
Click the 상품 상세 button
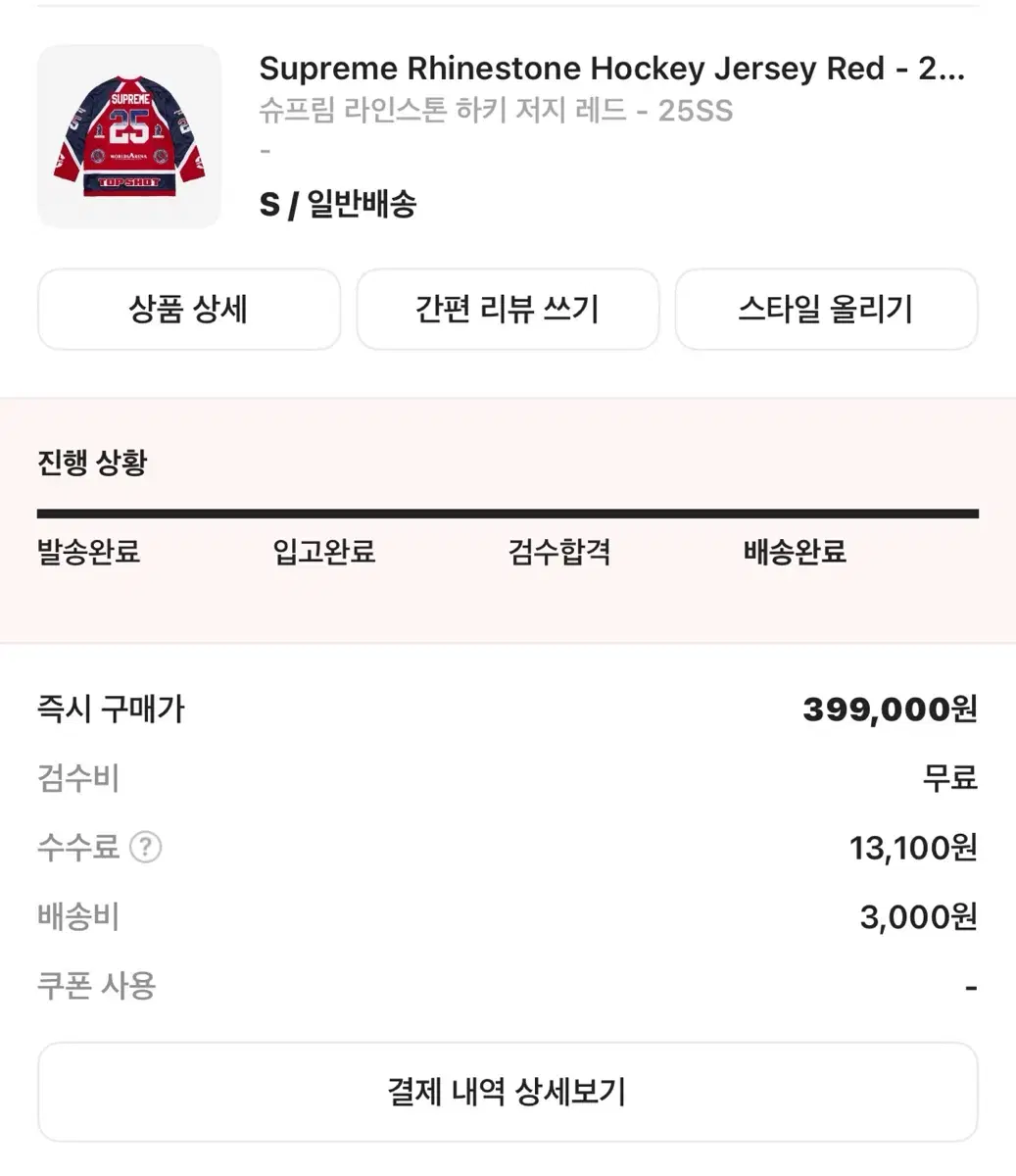(188, 310)
